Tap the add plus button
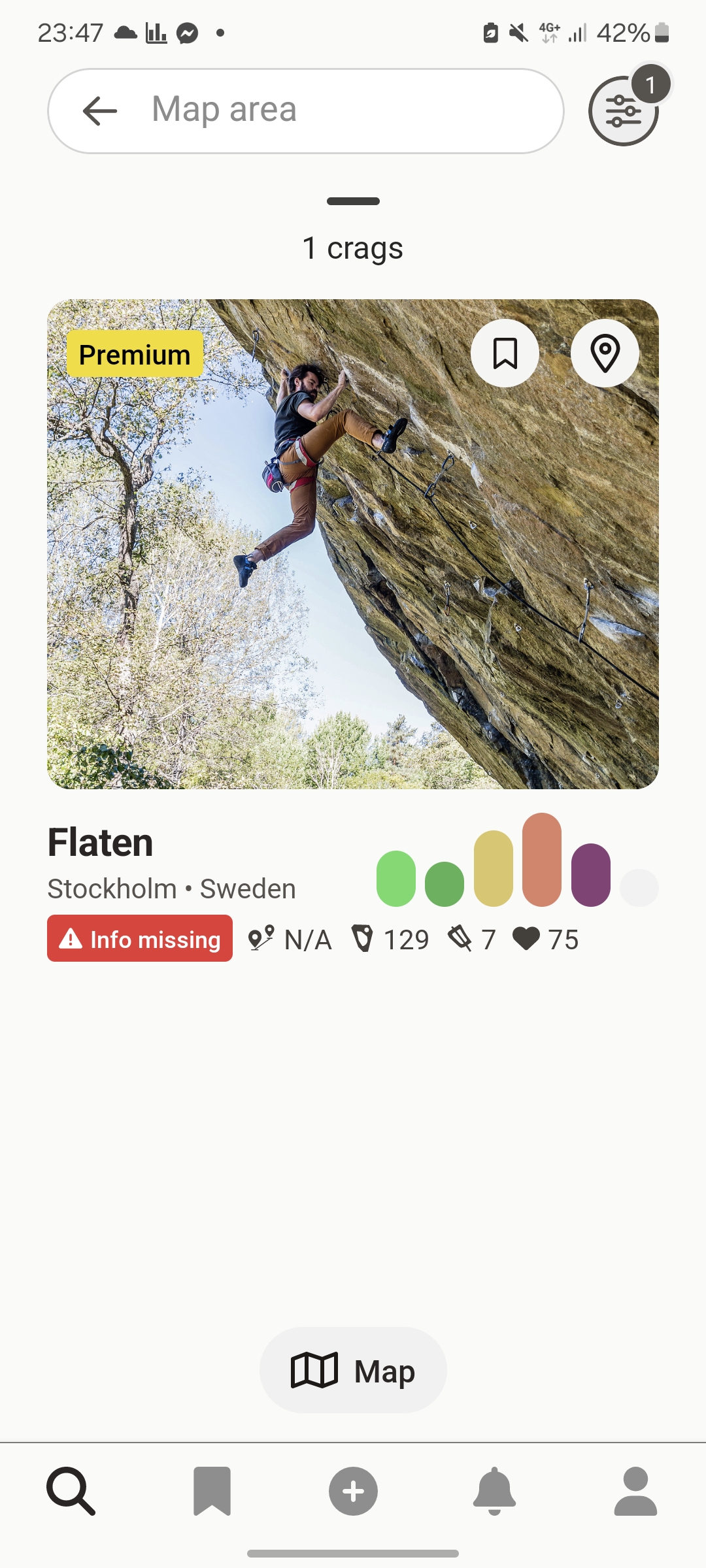 [353, 1492]
